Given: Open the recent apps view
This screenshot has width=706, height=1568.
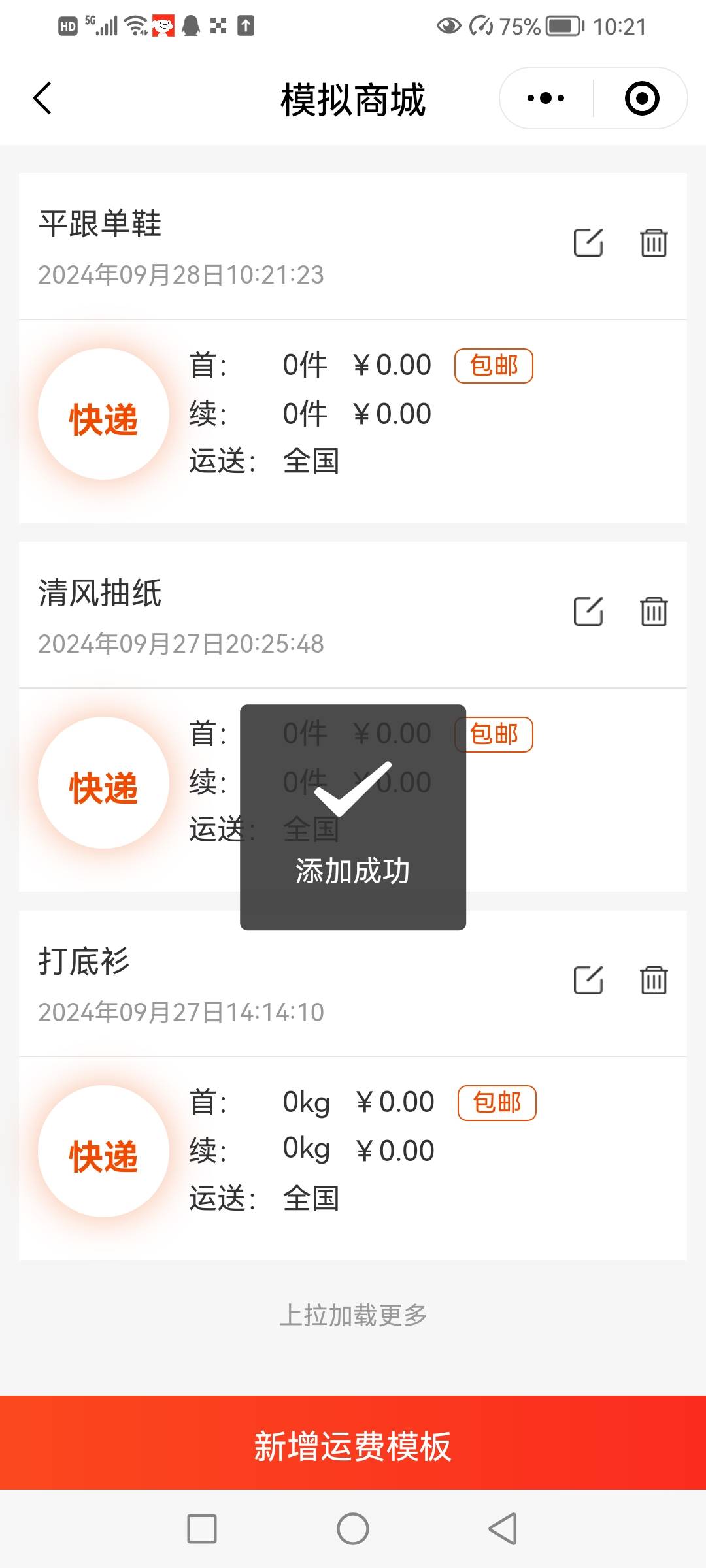Looking at the screenshot, I should tap(202, 1529).
